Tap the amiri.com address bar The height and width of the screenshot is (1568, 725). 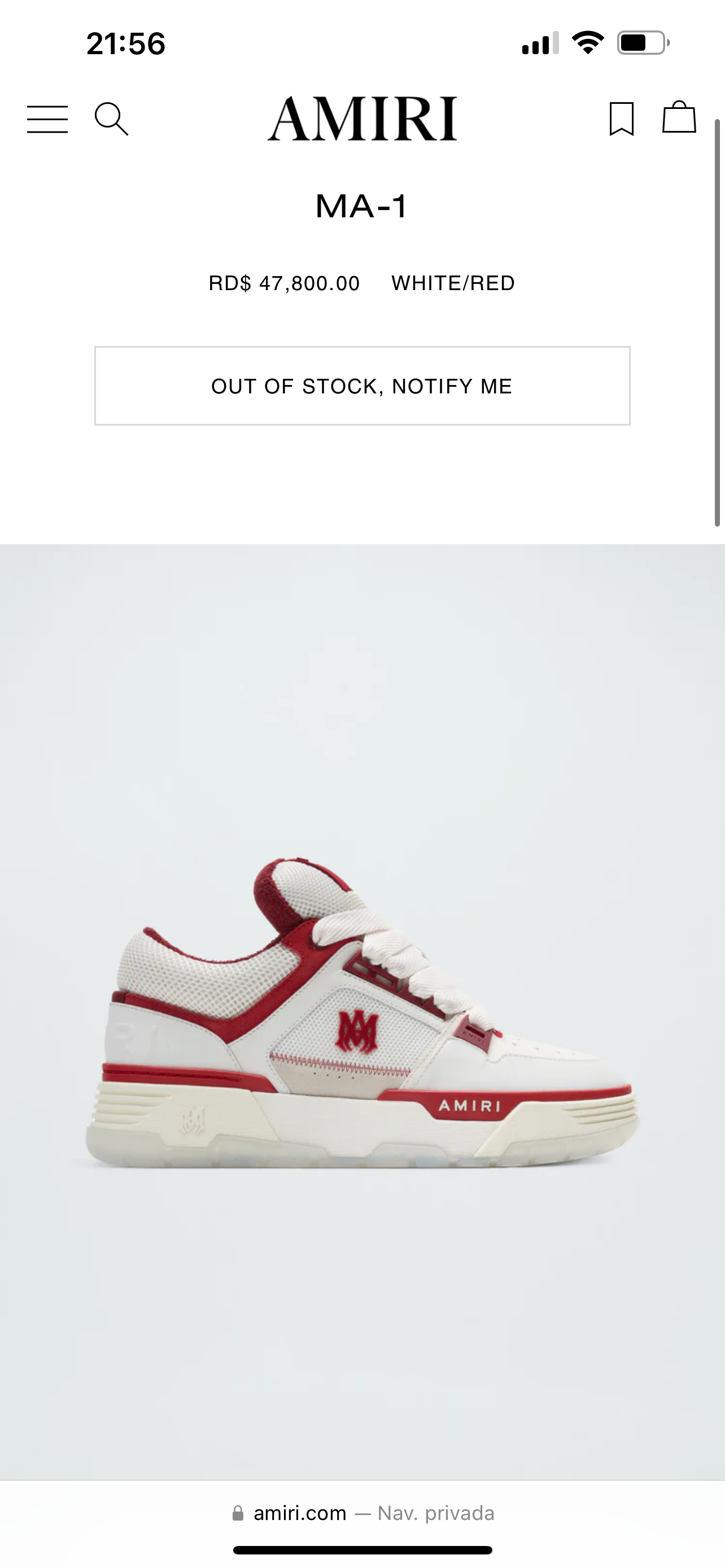(362, 1513)
